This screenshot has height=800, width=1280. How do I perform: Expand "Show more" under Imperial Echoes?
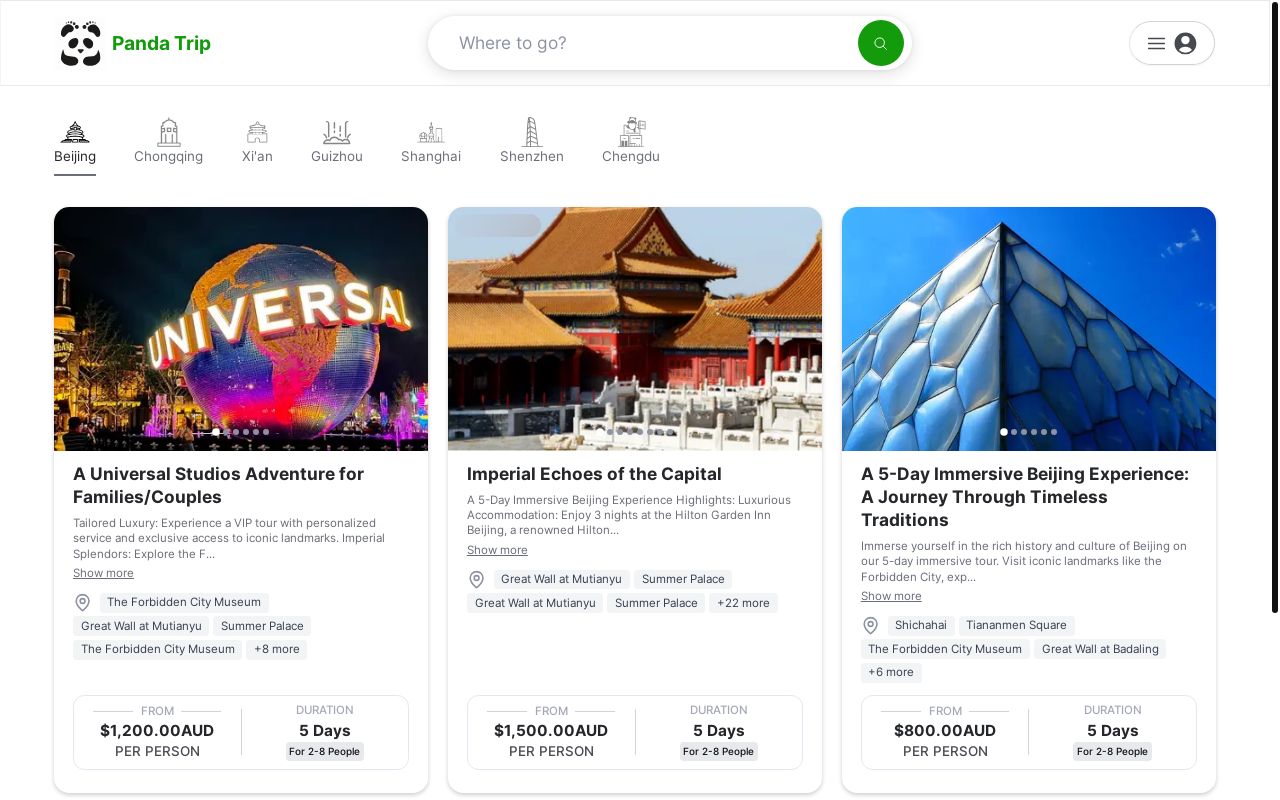[x=497, y=550]
